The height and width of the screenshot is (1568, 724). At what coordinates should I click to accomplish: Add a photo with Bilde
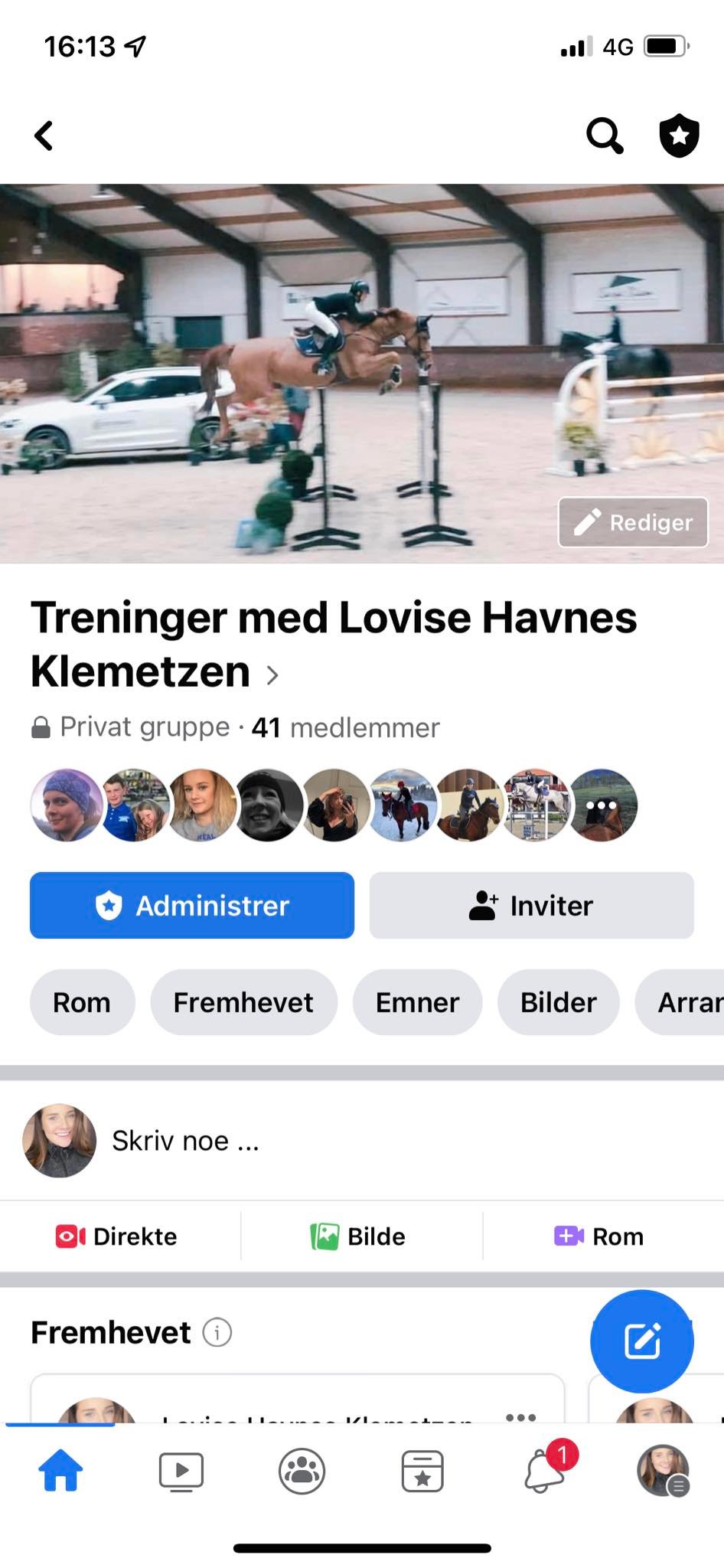(x=358, y=1236)
